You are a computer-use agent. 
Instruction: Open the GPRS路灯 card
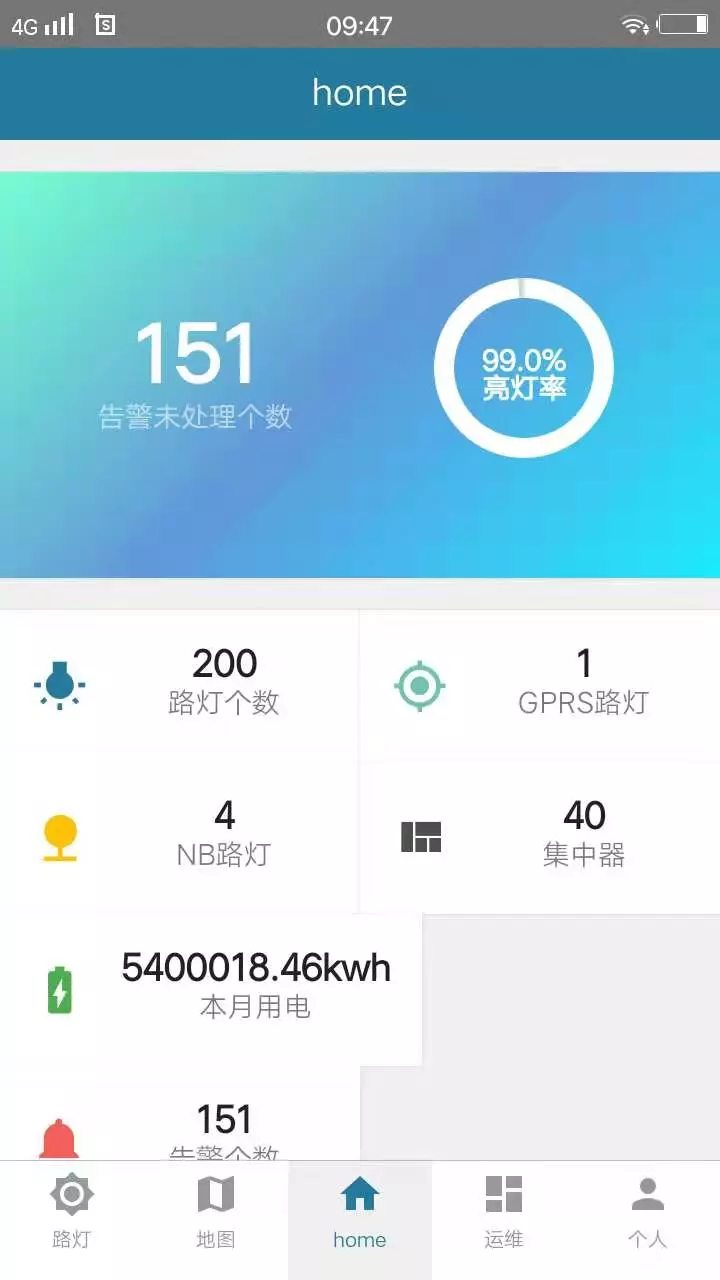pyautogui.click(x=540, y=685)
